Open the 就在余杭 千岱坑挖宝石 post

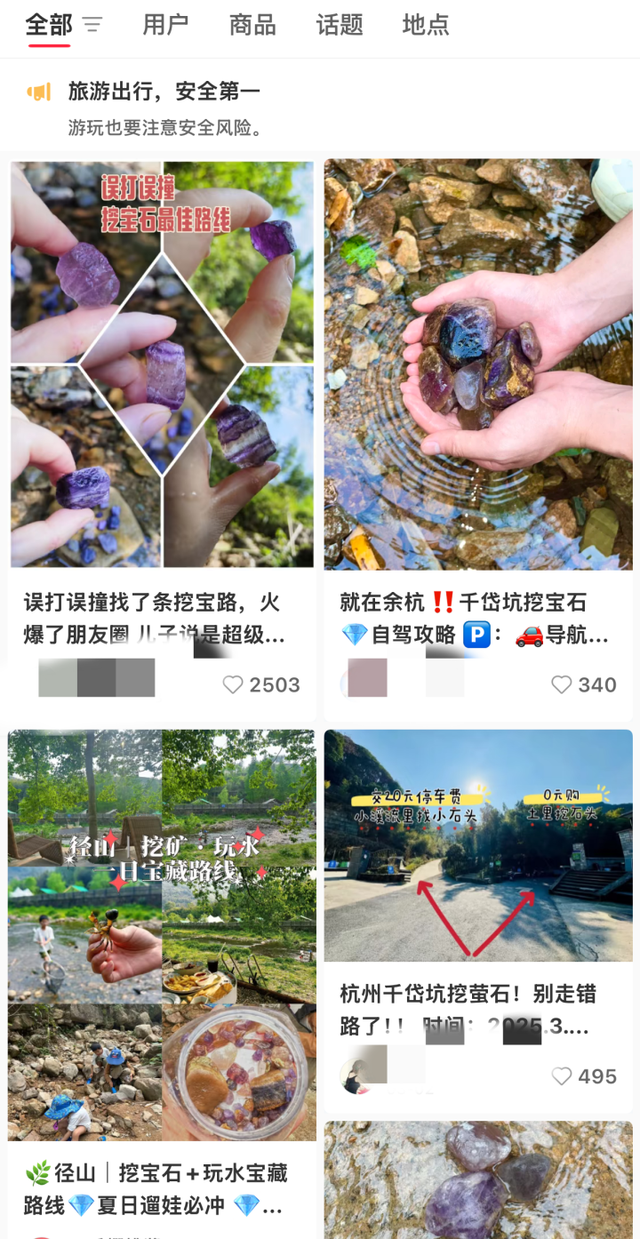coord(478,365)
